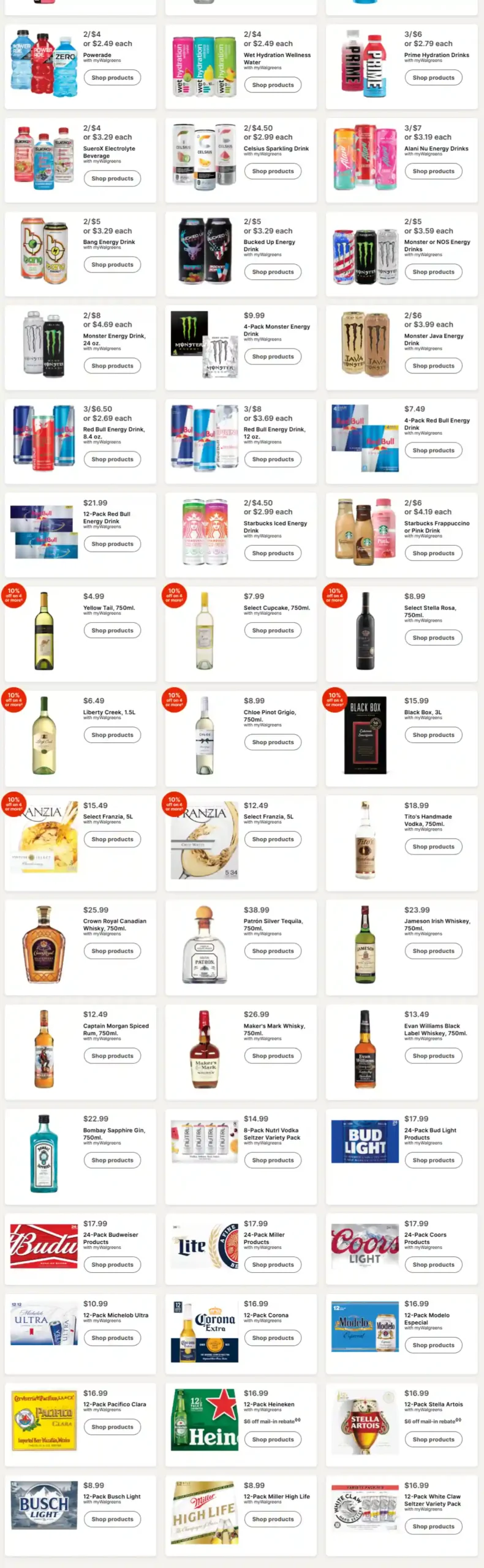Shop Tito's Handmade Vodka products
The height and width of the screenshot is (1568, 484).
[x=433, y=846]
